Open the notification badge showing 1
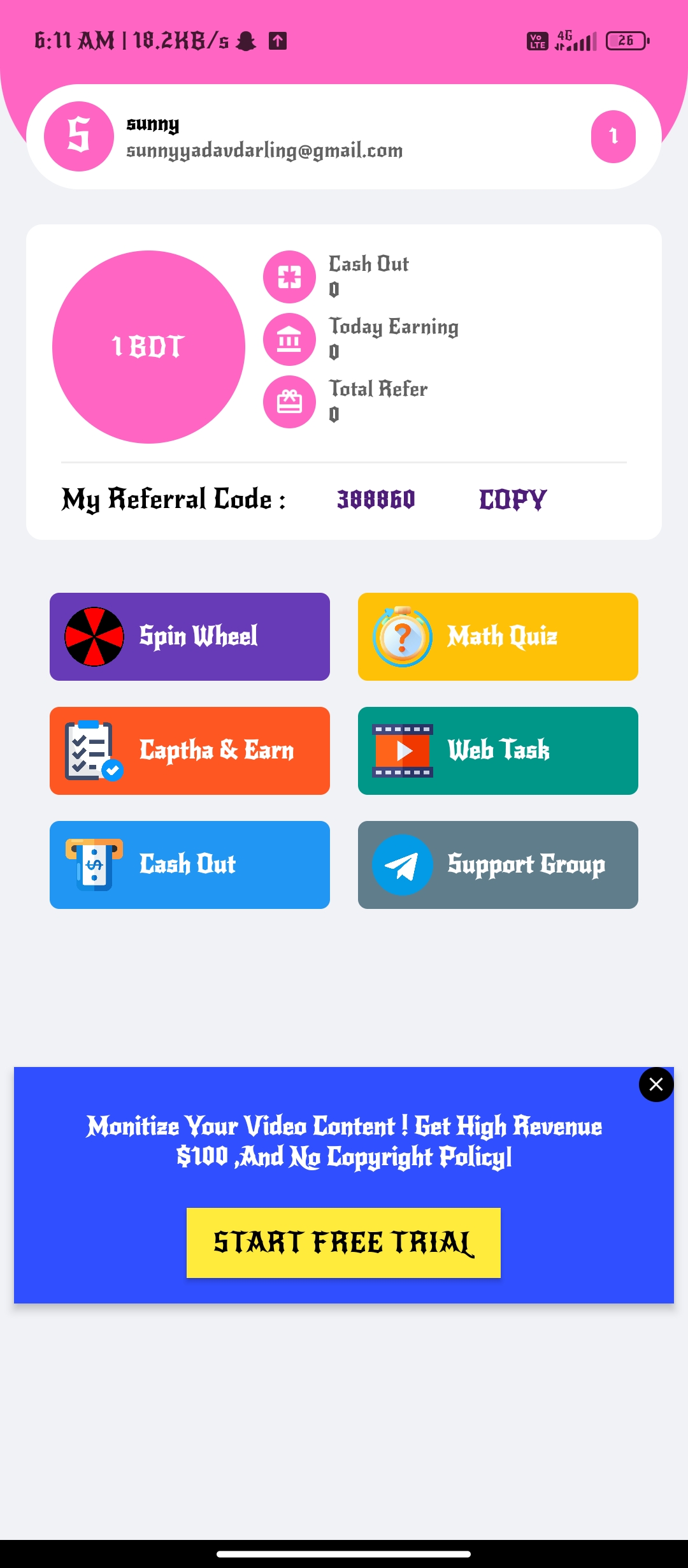 613,136
